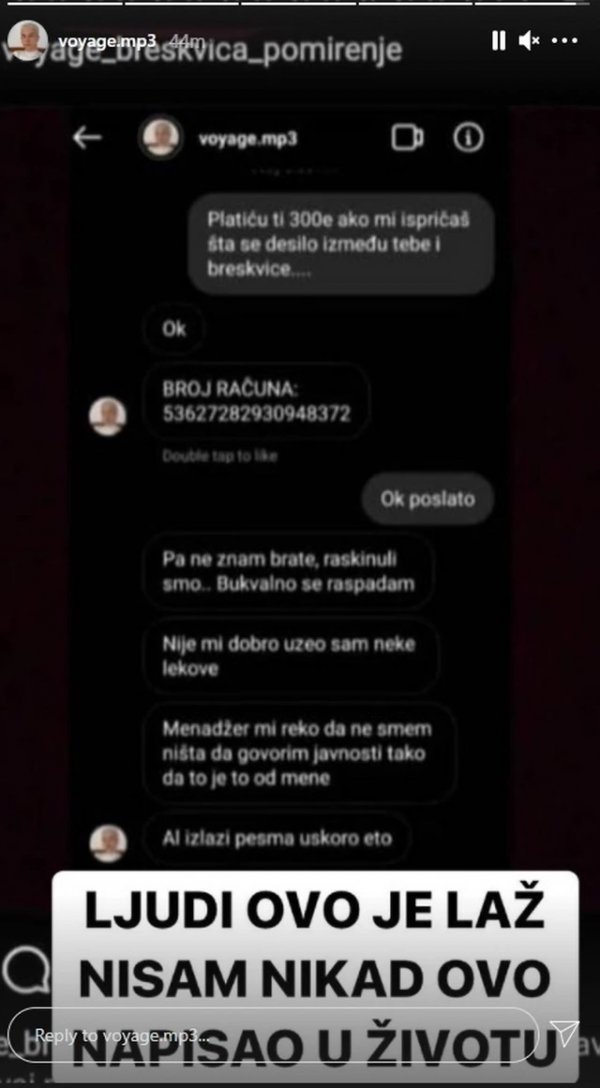Pause the playing story

pos(498,40)
